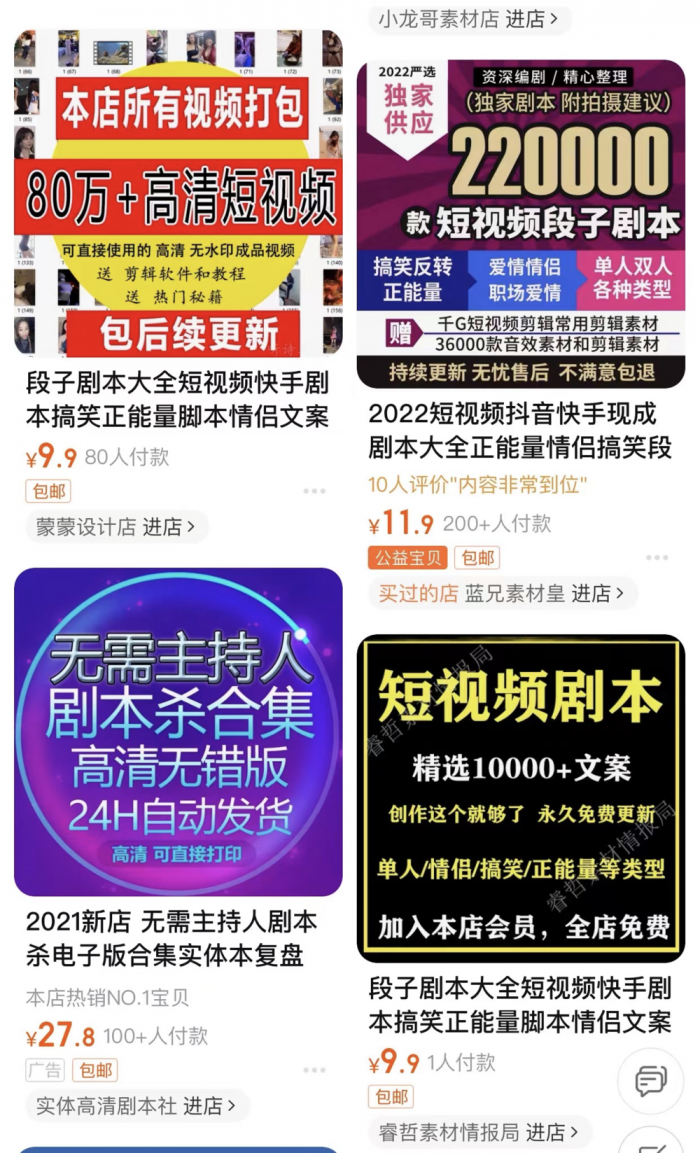
Task: Open the 2021新店 无需主持人剧本杀 listing title
Action: click(172, 937)
